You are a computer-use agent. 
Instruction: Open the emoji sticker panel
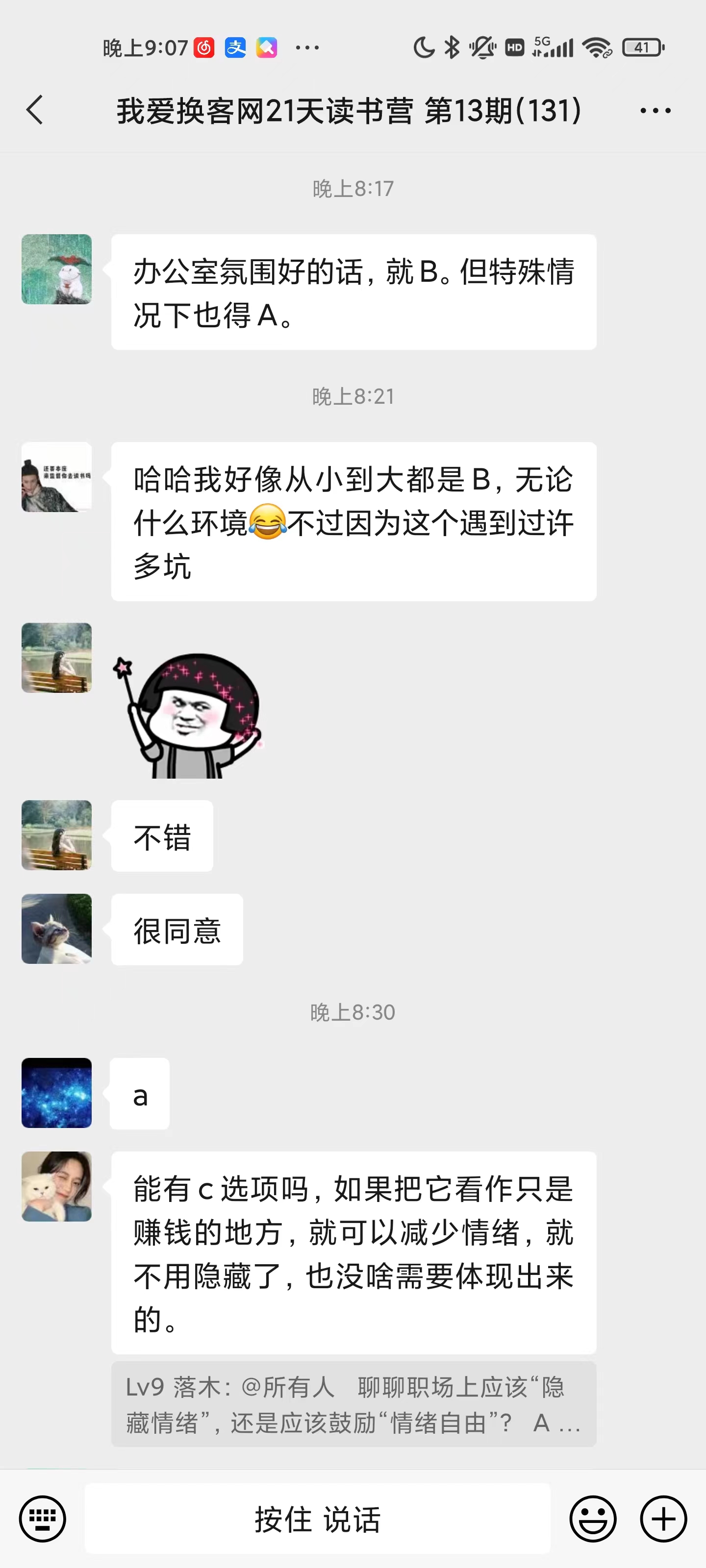click(592, 1519)
